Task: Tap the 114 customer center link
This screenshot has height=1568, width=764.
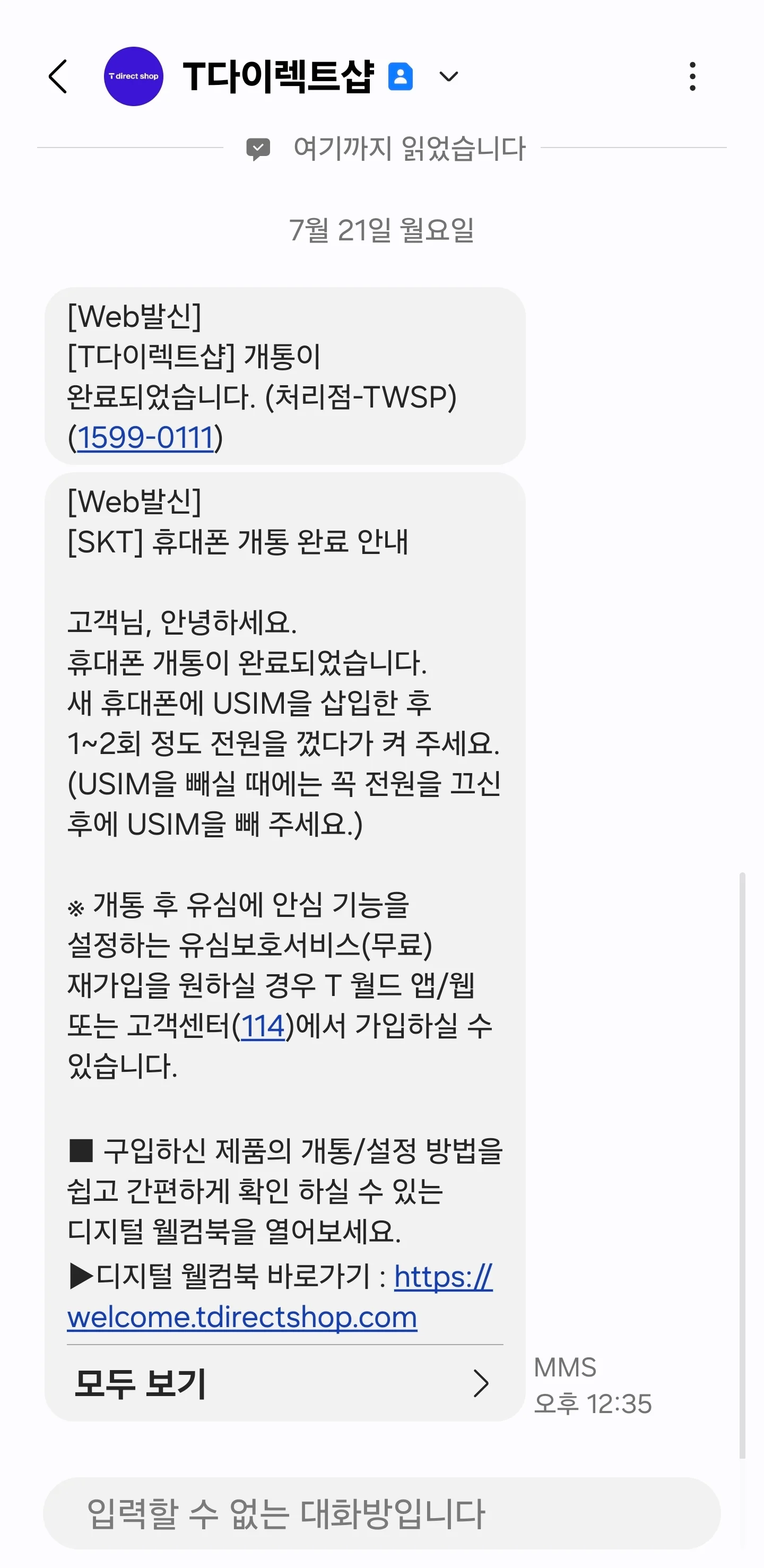Action: 263,1026
